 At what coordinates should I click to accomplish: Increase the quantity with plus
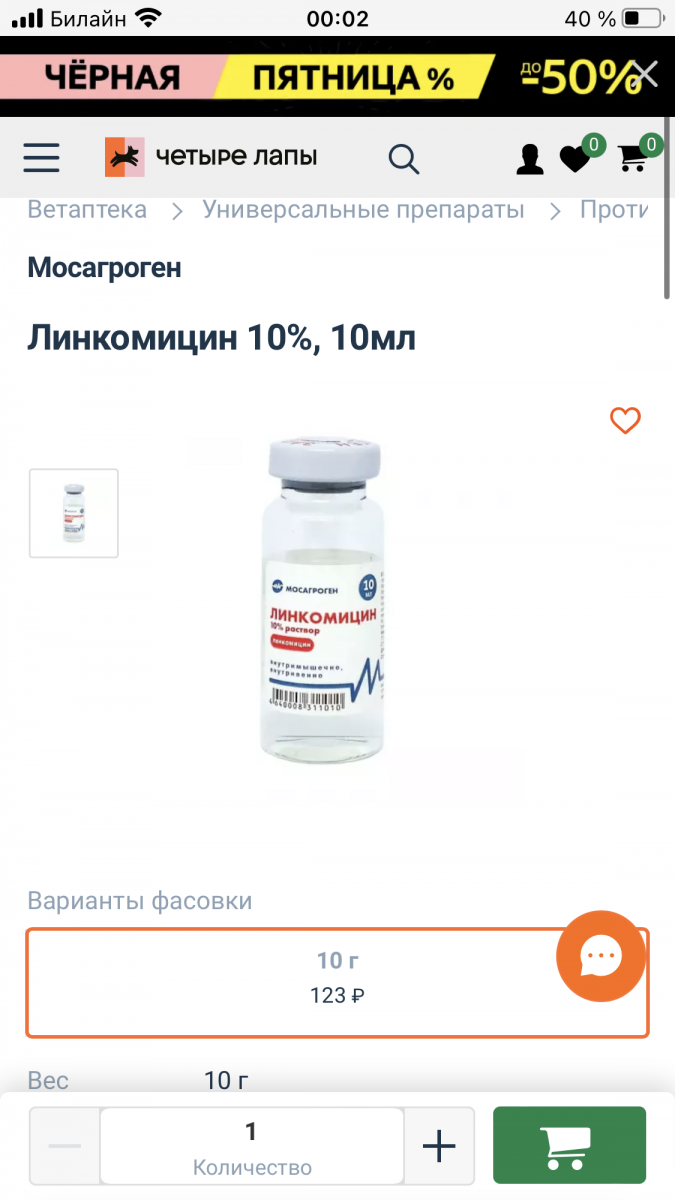pyautogui.click(x=439, y=1146)
